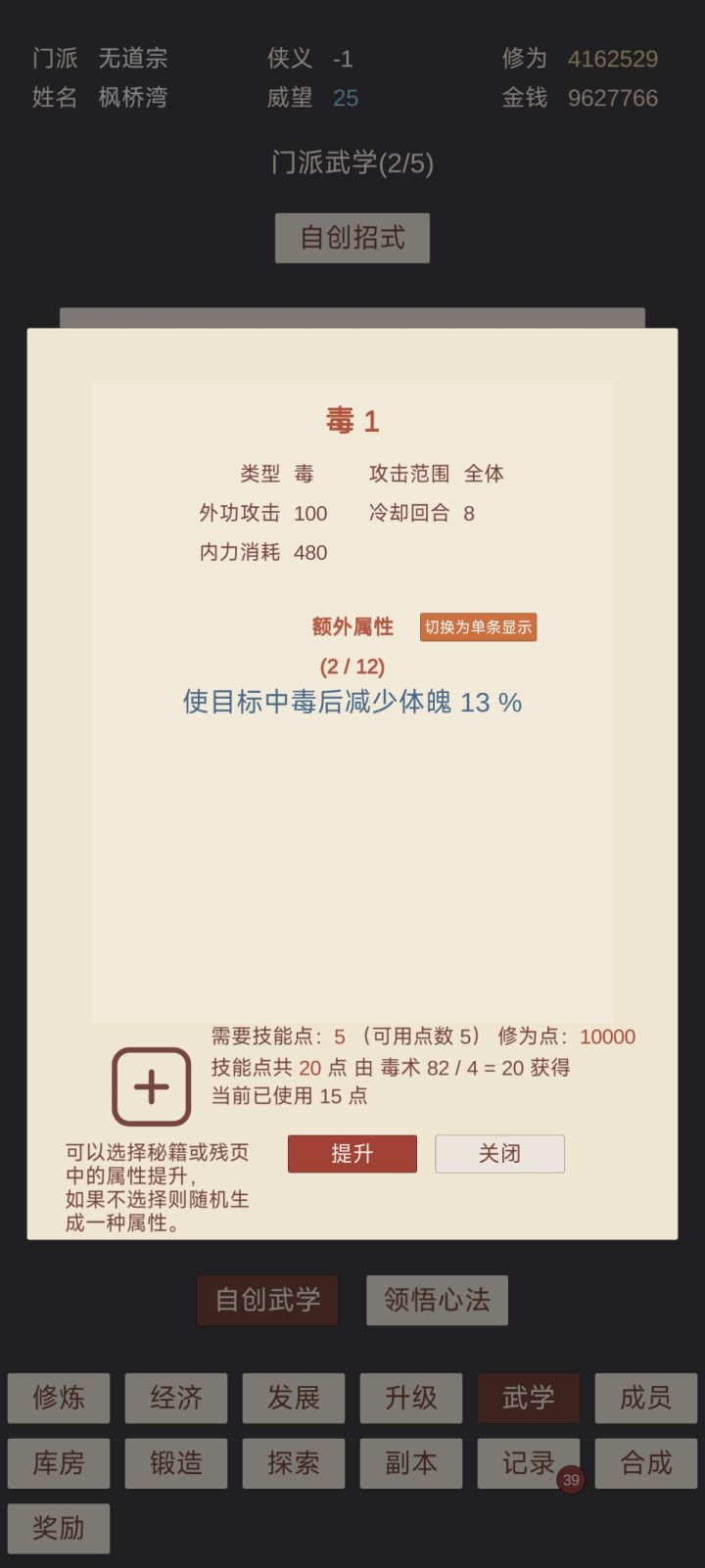Open the 自创招式 creation panel
Viewport: 705px width, 1568px height.
pyautogui.click(x=352, y=237)
